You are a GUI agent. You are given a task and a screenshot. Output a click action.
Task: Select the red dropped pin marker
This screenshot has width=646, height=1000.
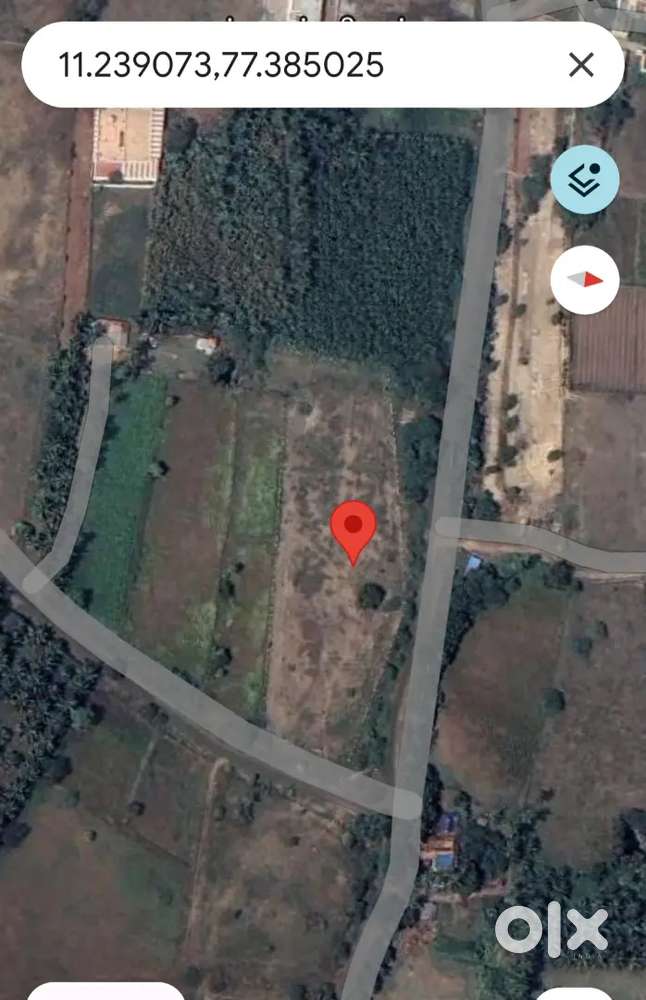tap(353, 528)
